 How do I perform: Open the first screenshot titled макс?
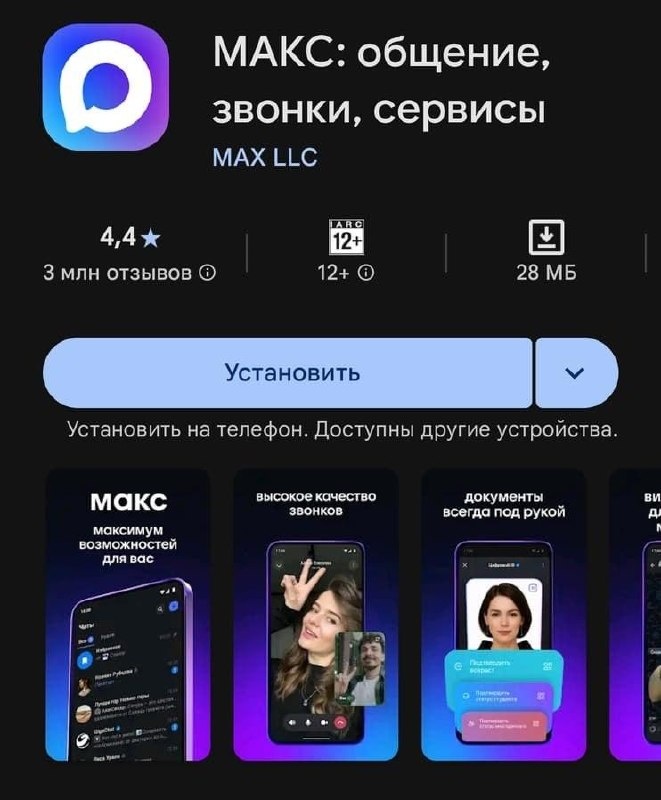(128, 615)
